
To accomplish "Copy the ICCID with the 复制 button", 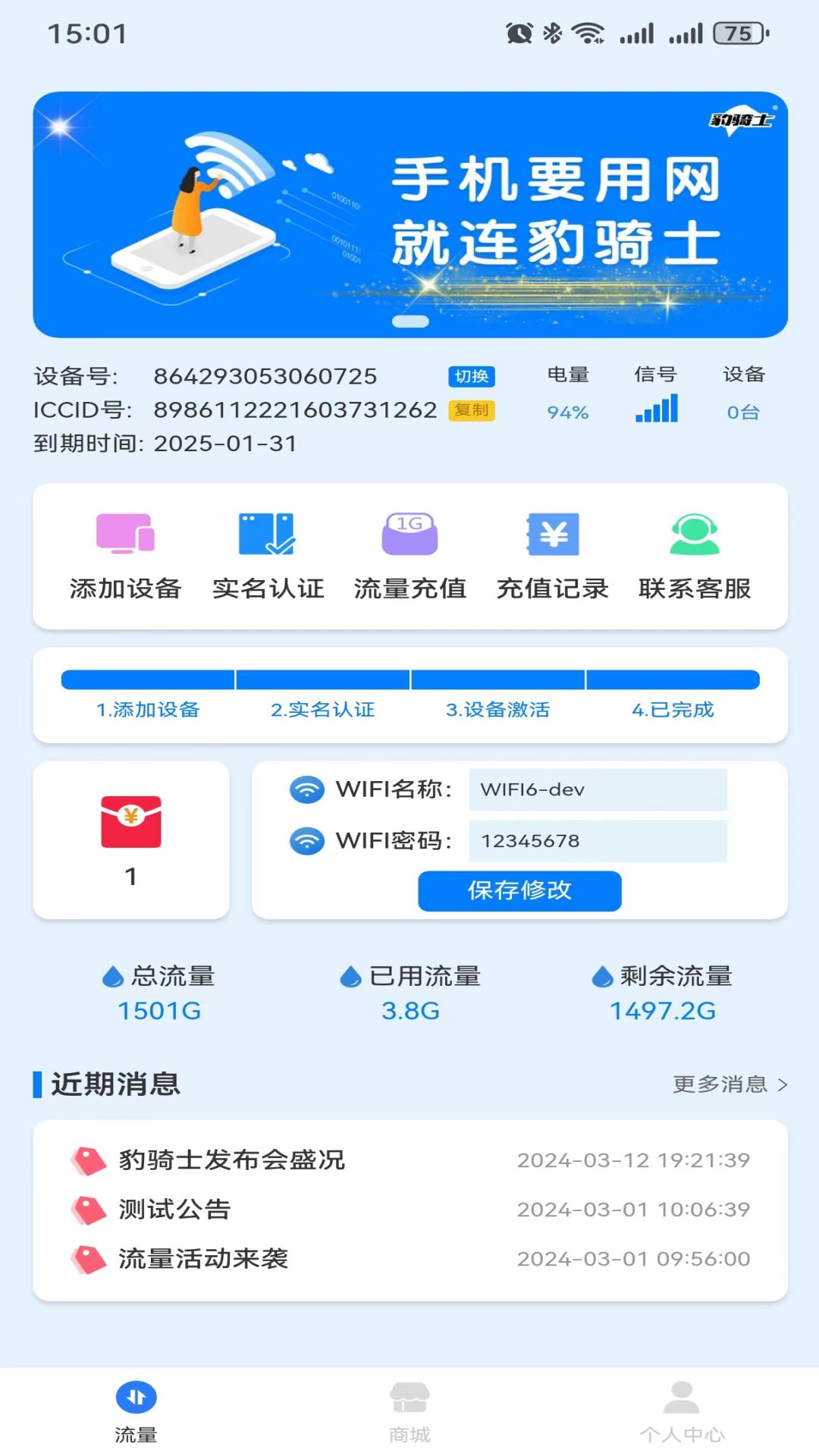I will pos(471,410).
